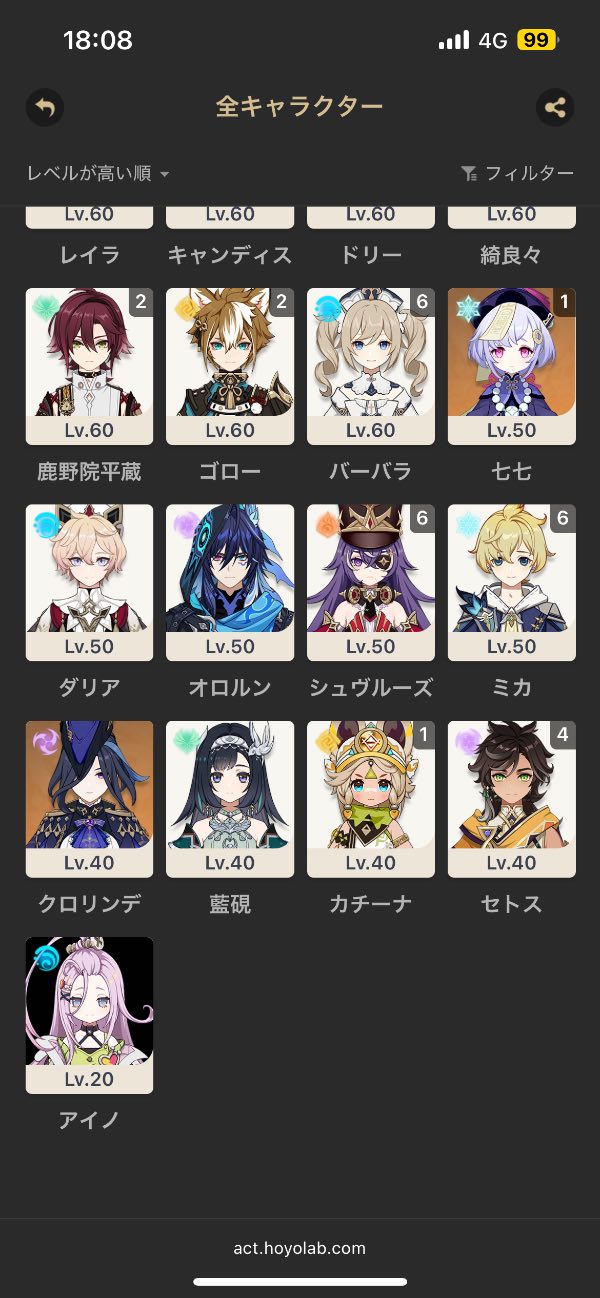Select the ゴロー character card
The width and height of the screenshot is (600, 1298).
pos(230,366)
